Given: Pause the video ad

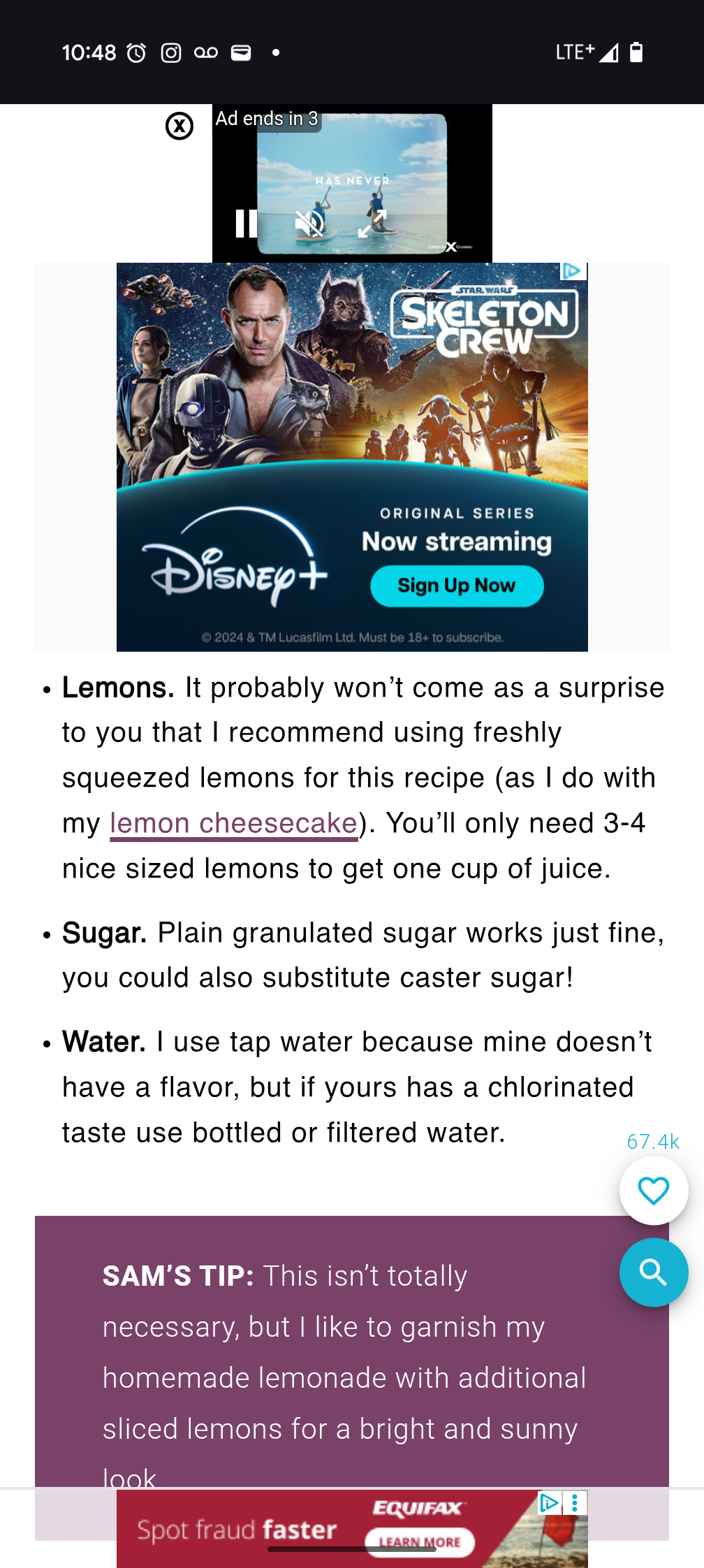Looking at the screenshot, I should (x=247, y=224).
